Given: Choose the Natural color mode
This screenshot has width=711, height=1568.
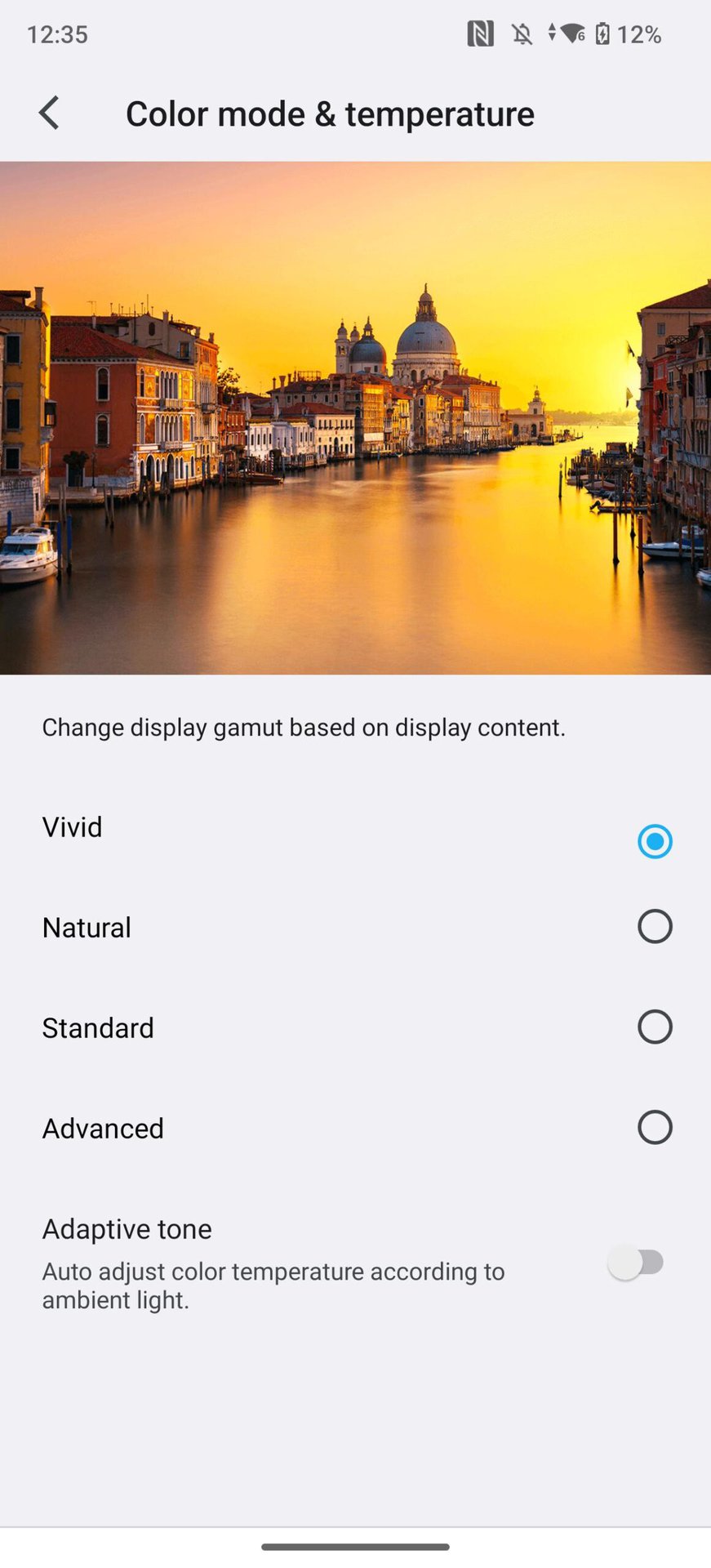Looking at the screenshot, I should [x=654, y=926].
